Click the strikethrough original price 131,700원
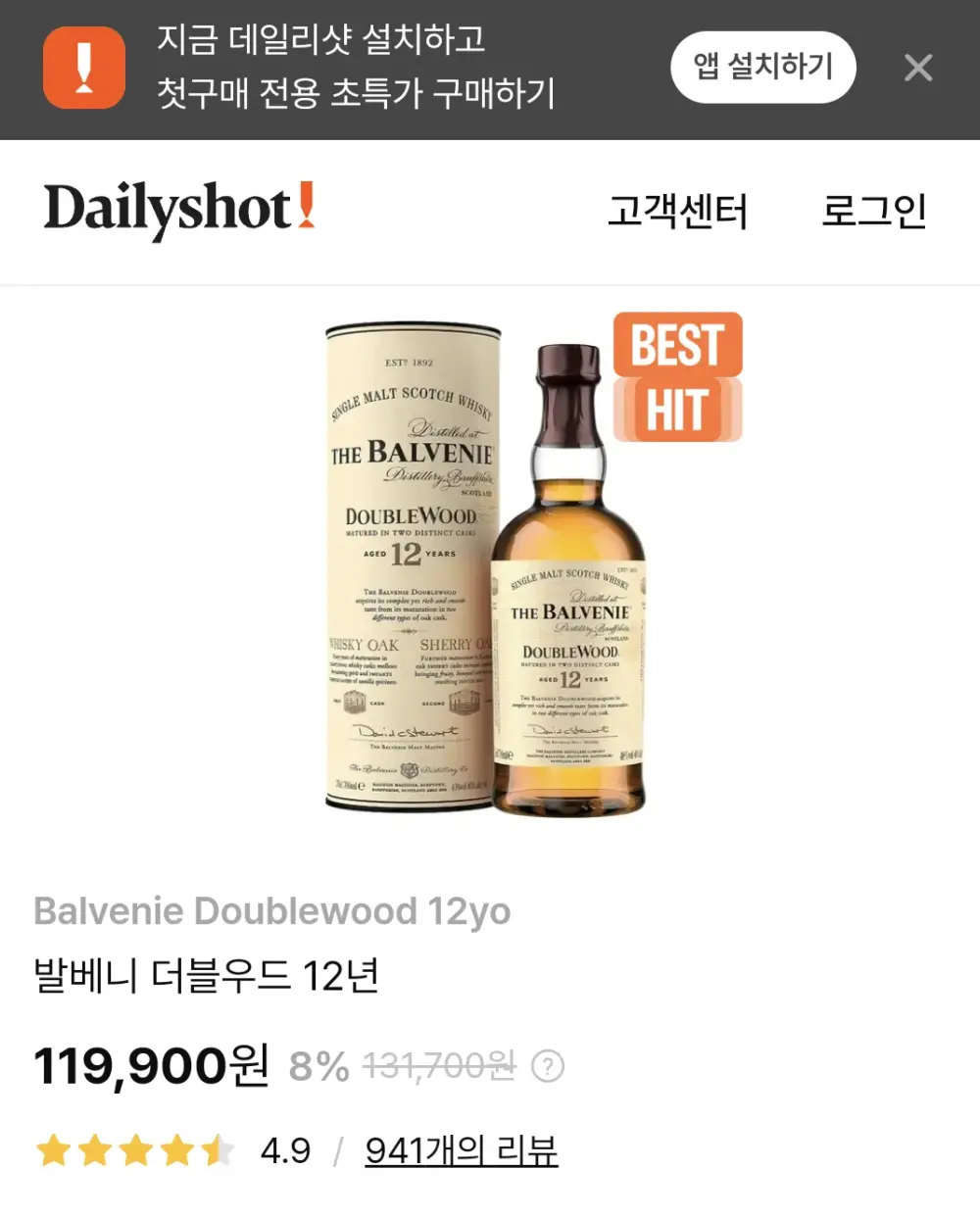The image size is (980, 1218). click(439, 1066)
